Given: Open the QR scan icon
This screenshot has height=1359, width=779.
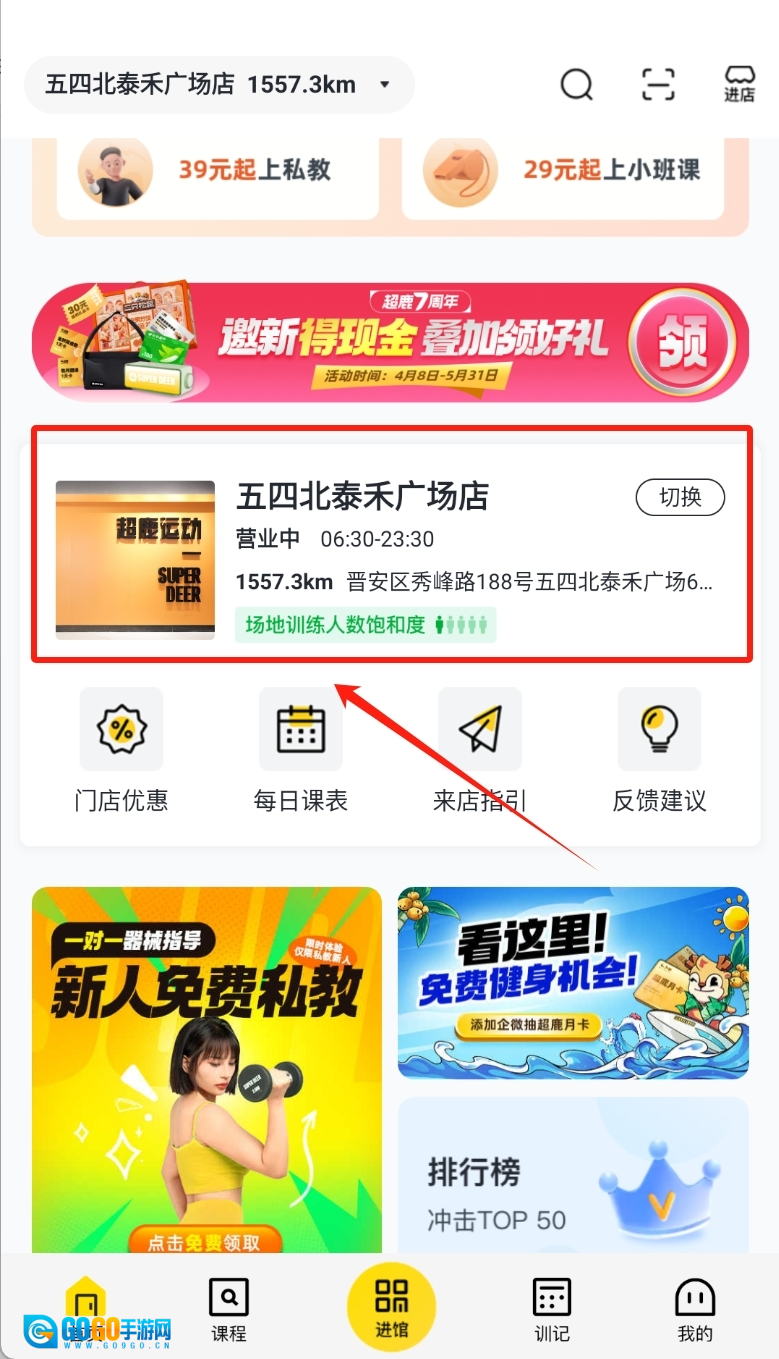Looking at the screenshot, I should pos(658,85).
